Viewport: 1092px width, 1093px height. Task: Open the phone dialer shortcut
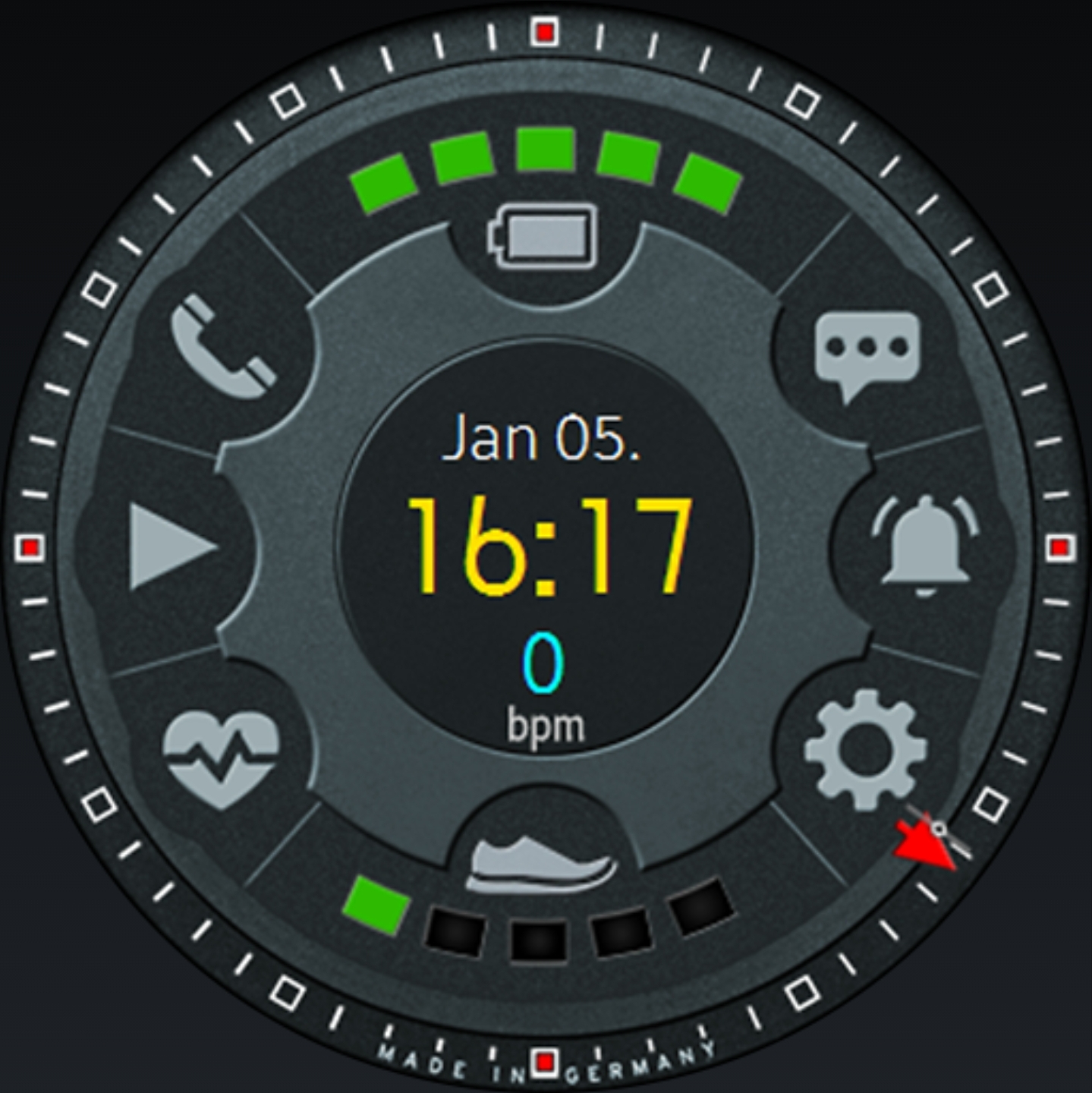(222, 346)
